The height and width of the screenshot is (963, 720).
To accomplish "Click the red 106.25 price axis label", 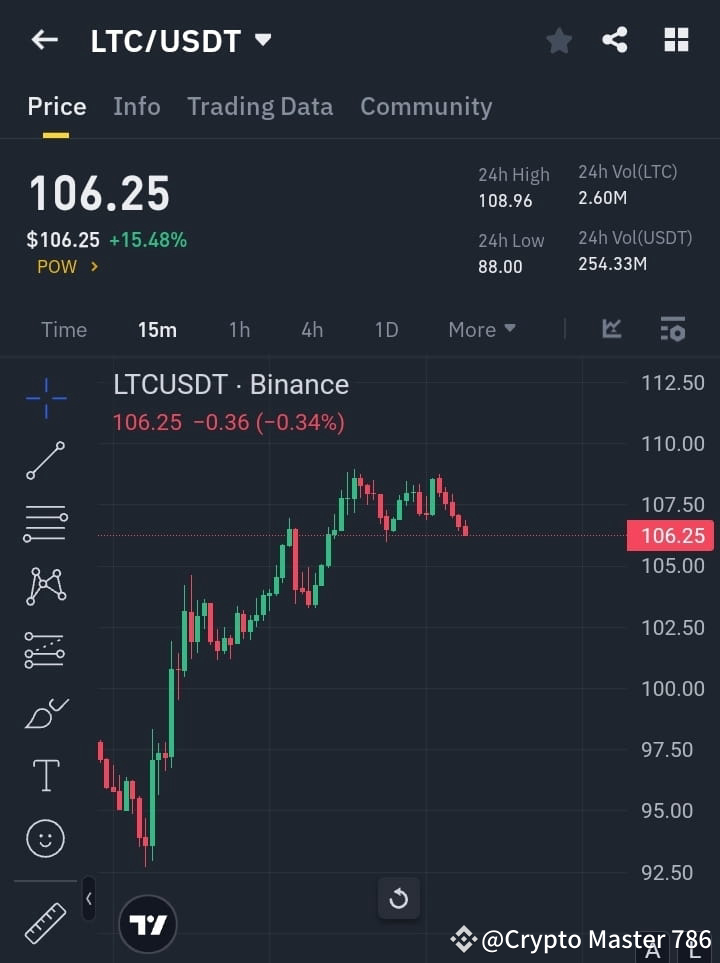I will coord(671,535).
